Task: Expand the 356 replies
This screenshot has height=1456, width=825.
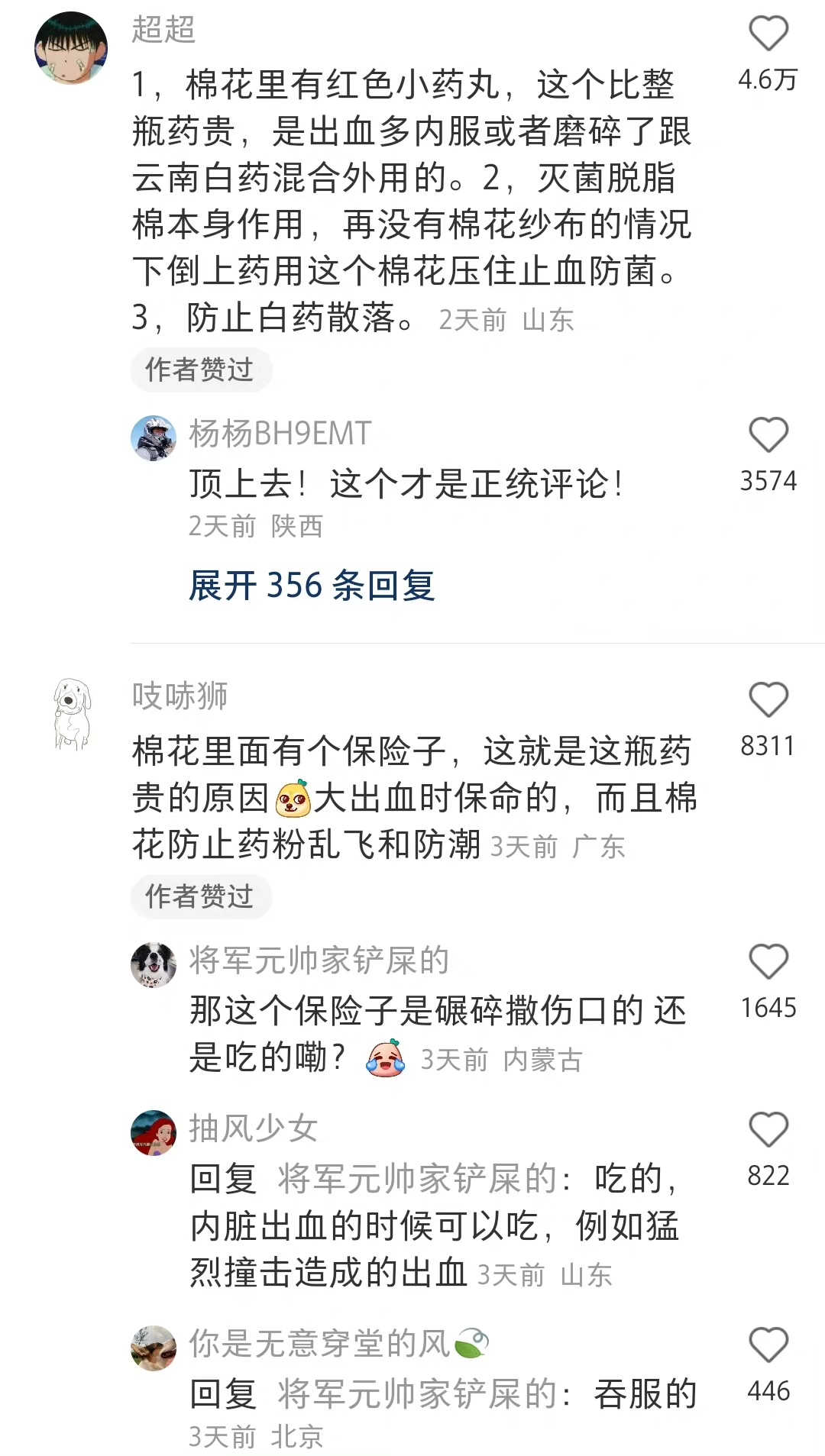Action: [312, 586]
